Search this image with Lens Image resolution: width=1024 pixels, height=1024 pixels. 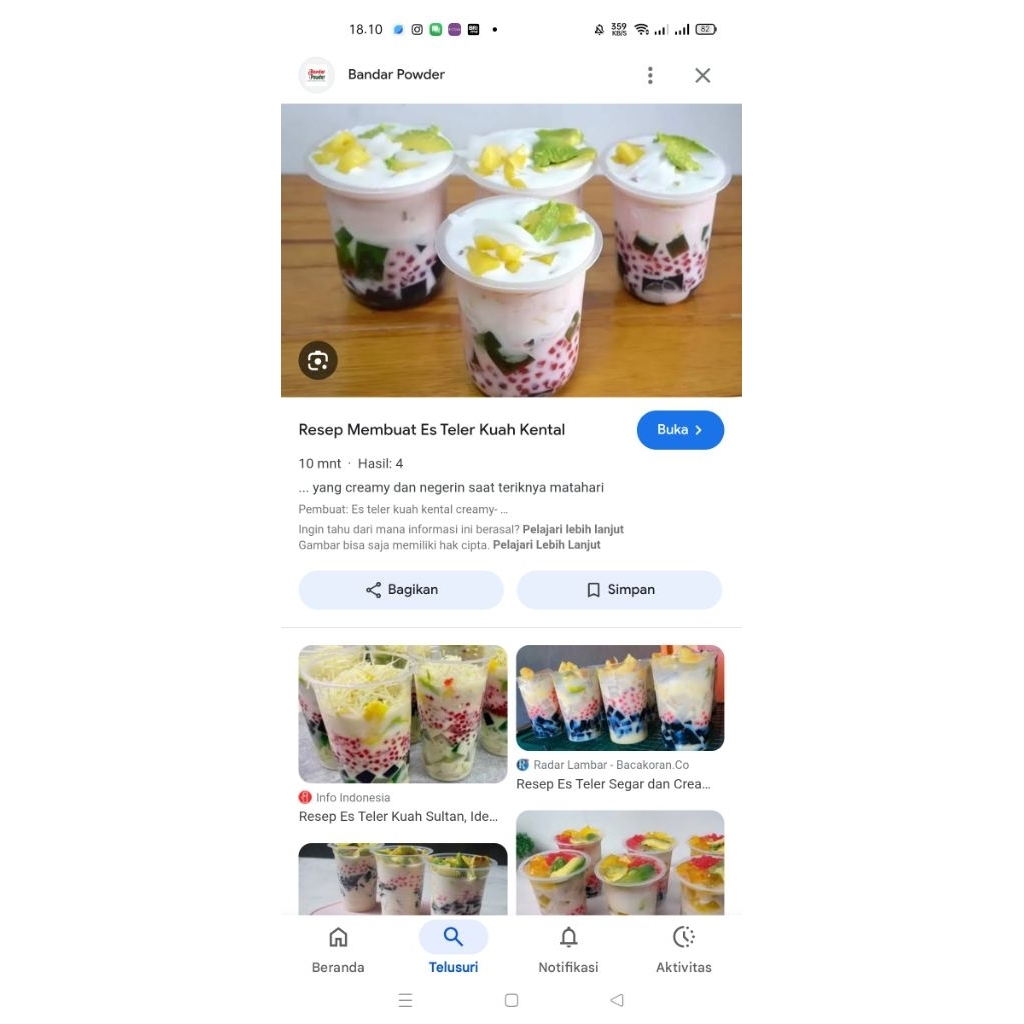318,361
